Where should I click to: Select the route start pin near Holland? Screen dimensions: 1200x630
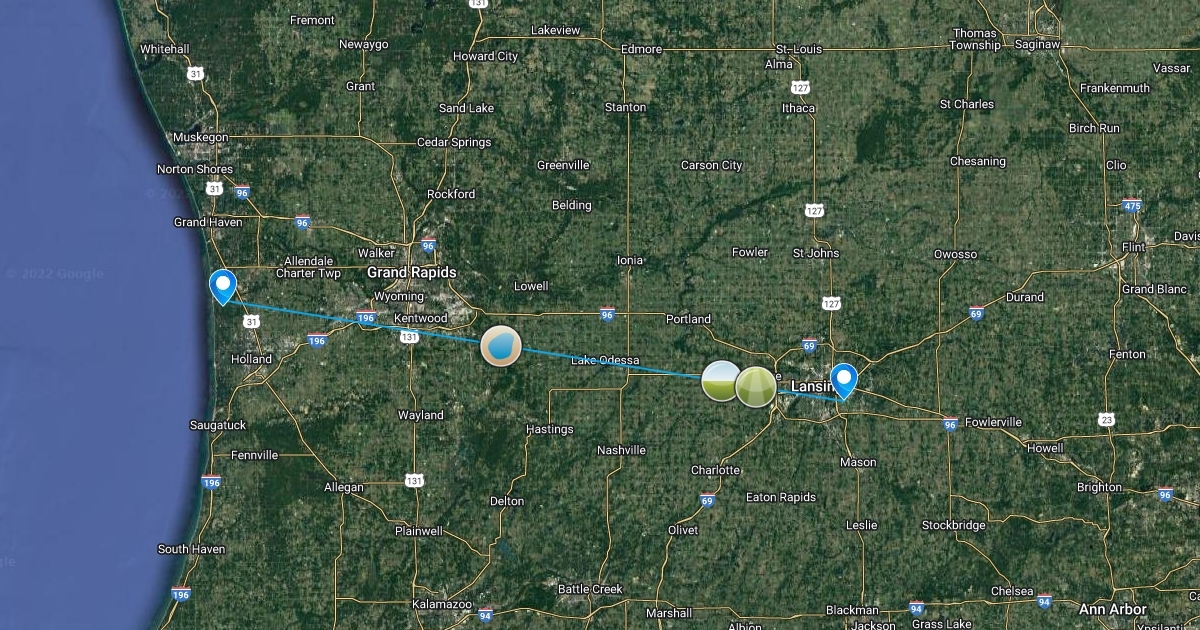tap(222, 287)
